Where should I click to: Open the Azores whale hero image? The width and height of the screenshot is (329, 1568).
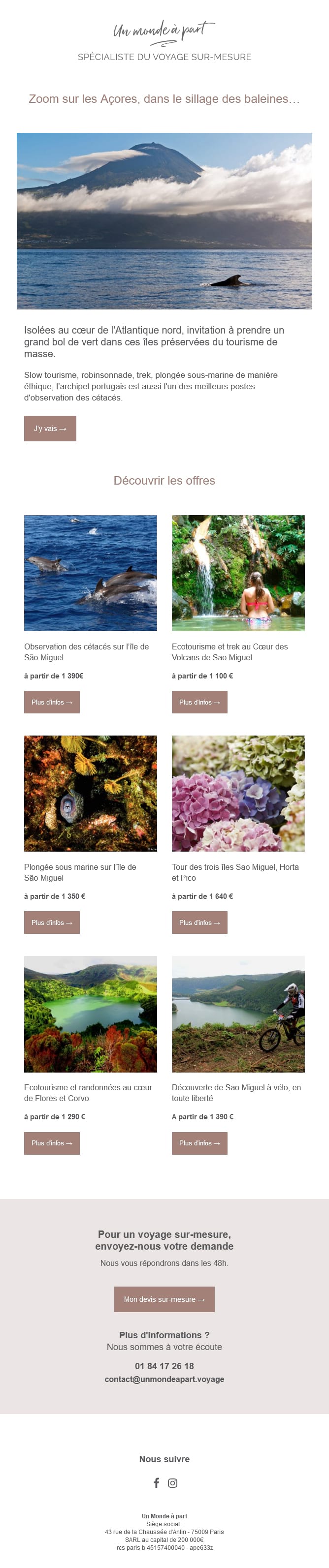coord(164,221)
